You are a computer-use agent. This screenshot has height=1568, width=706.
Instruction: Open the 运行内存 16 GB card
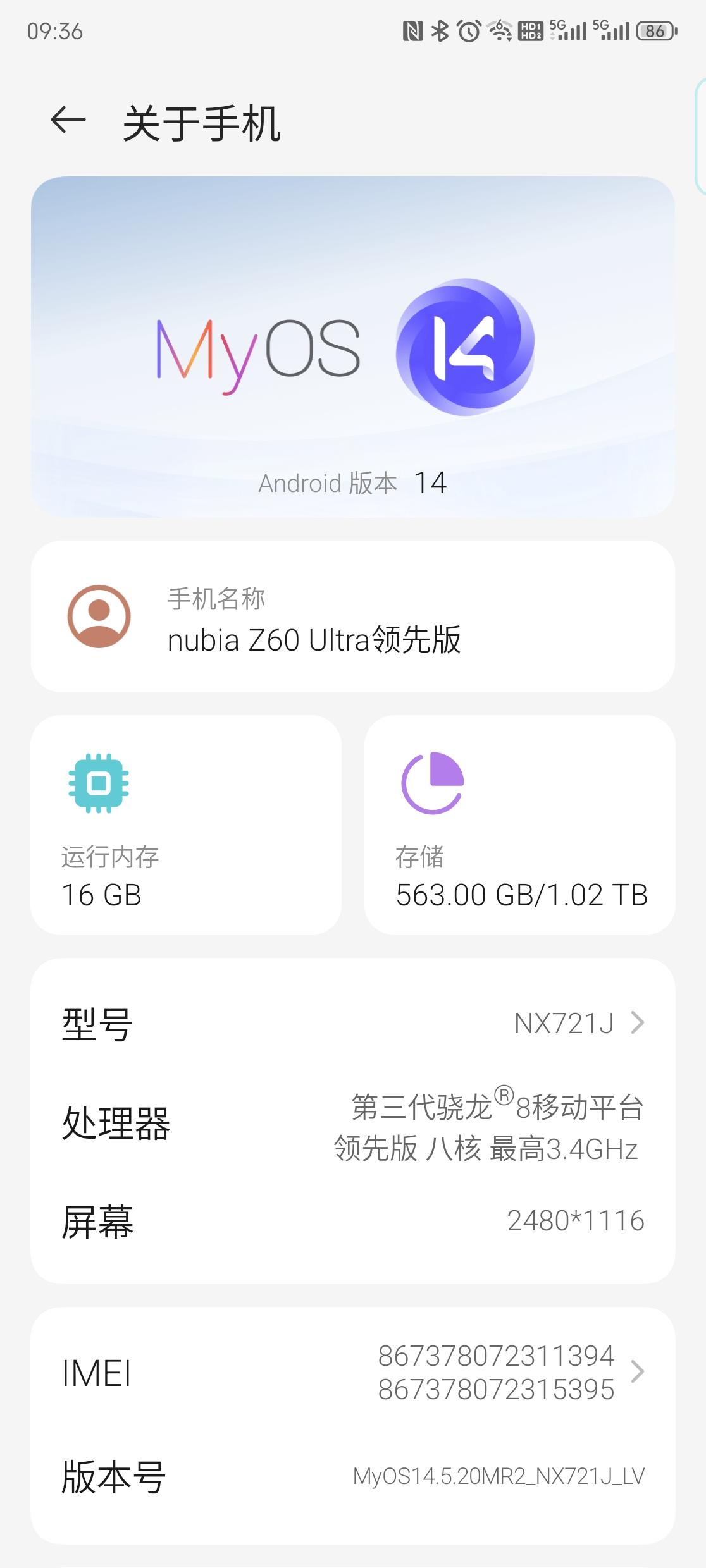pyautogui.click(x=186, y=825)
